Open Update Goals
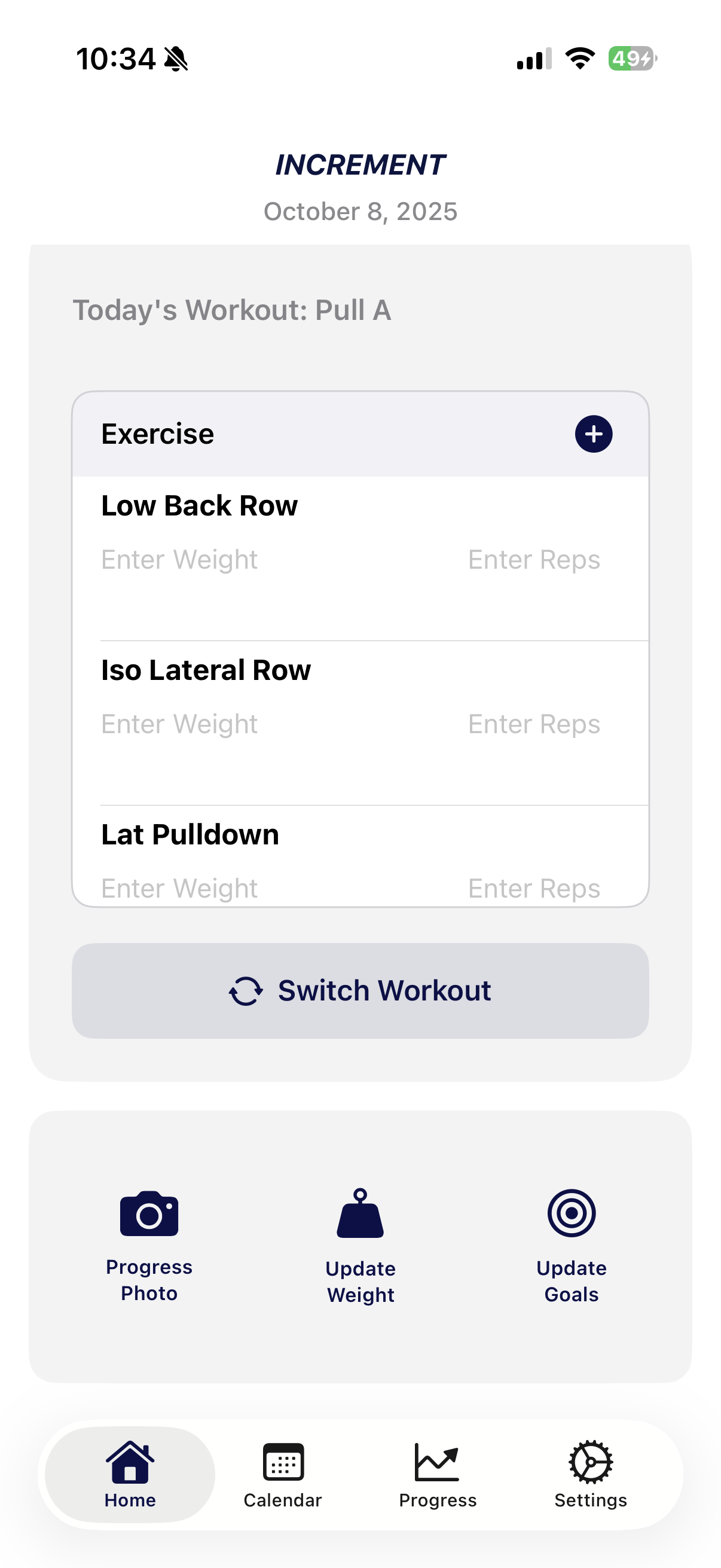 pyautogui.click(x=572, y=1246)
